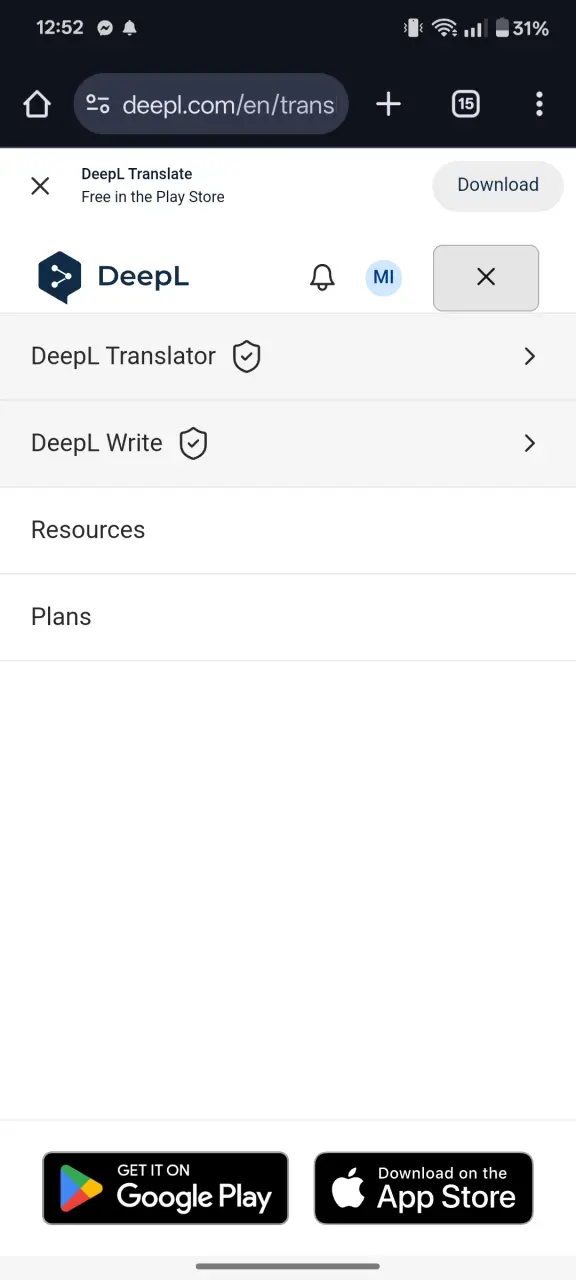This screenshot has width=576, height=1280.
Task: Download the app on the App Store
Action: pos(424,1188)
